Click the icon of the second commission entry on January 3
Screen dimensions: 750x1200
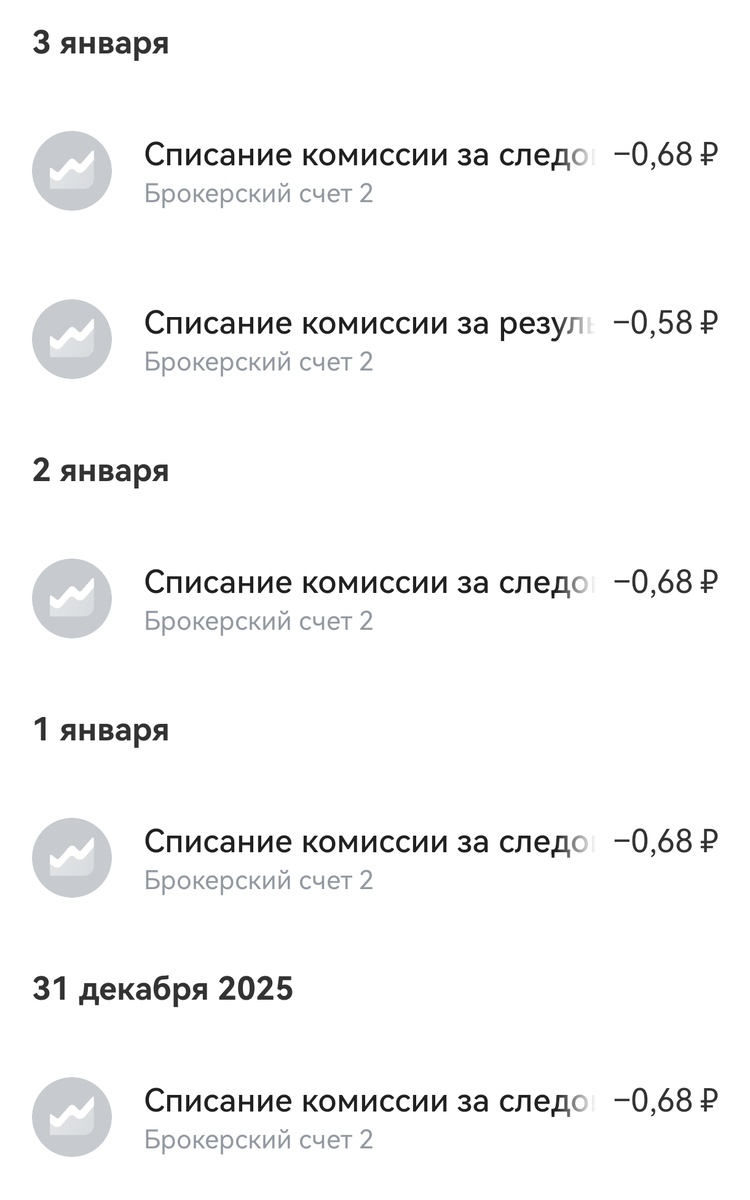[71, 339]
